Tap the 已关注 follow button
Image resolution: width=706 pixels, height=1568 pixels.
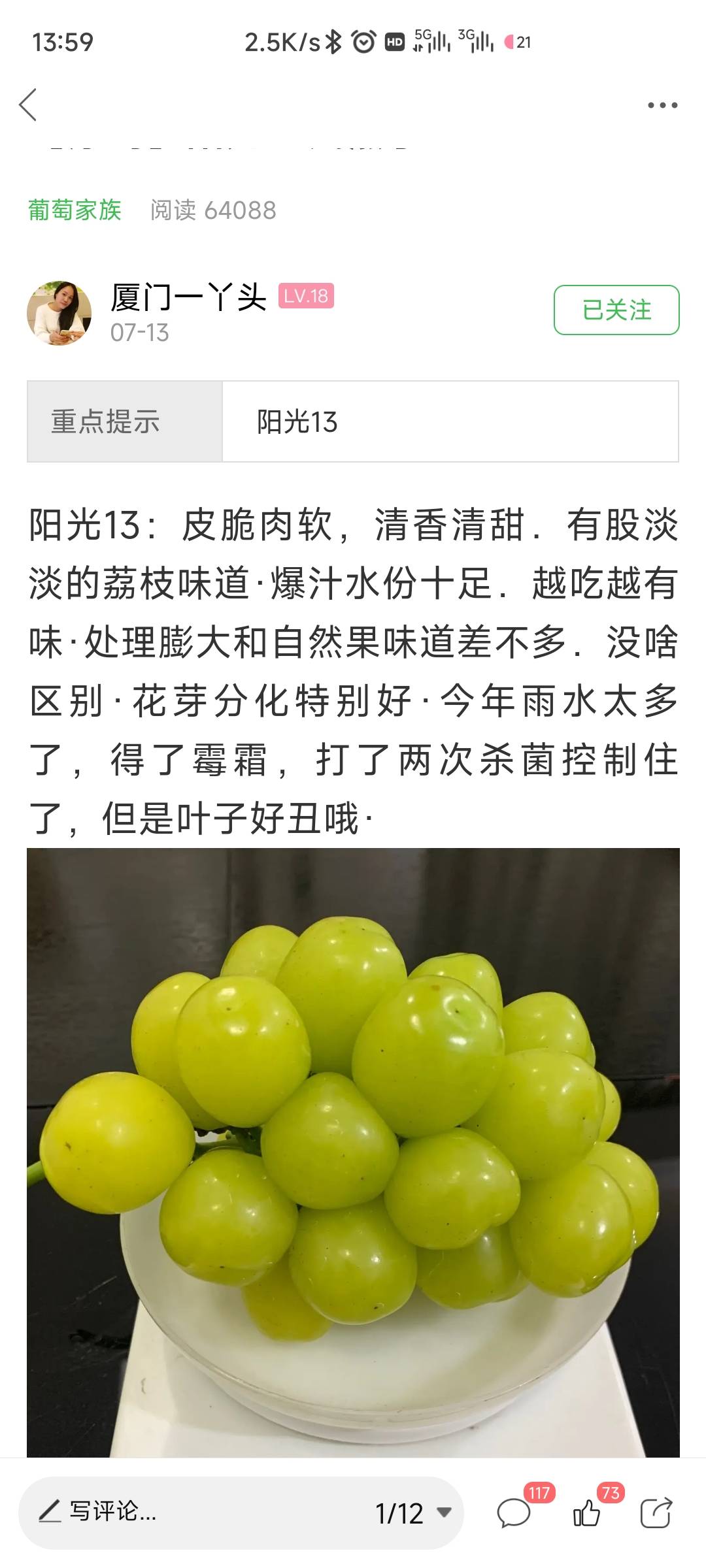[616, 310]
